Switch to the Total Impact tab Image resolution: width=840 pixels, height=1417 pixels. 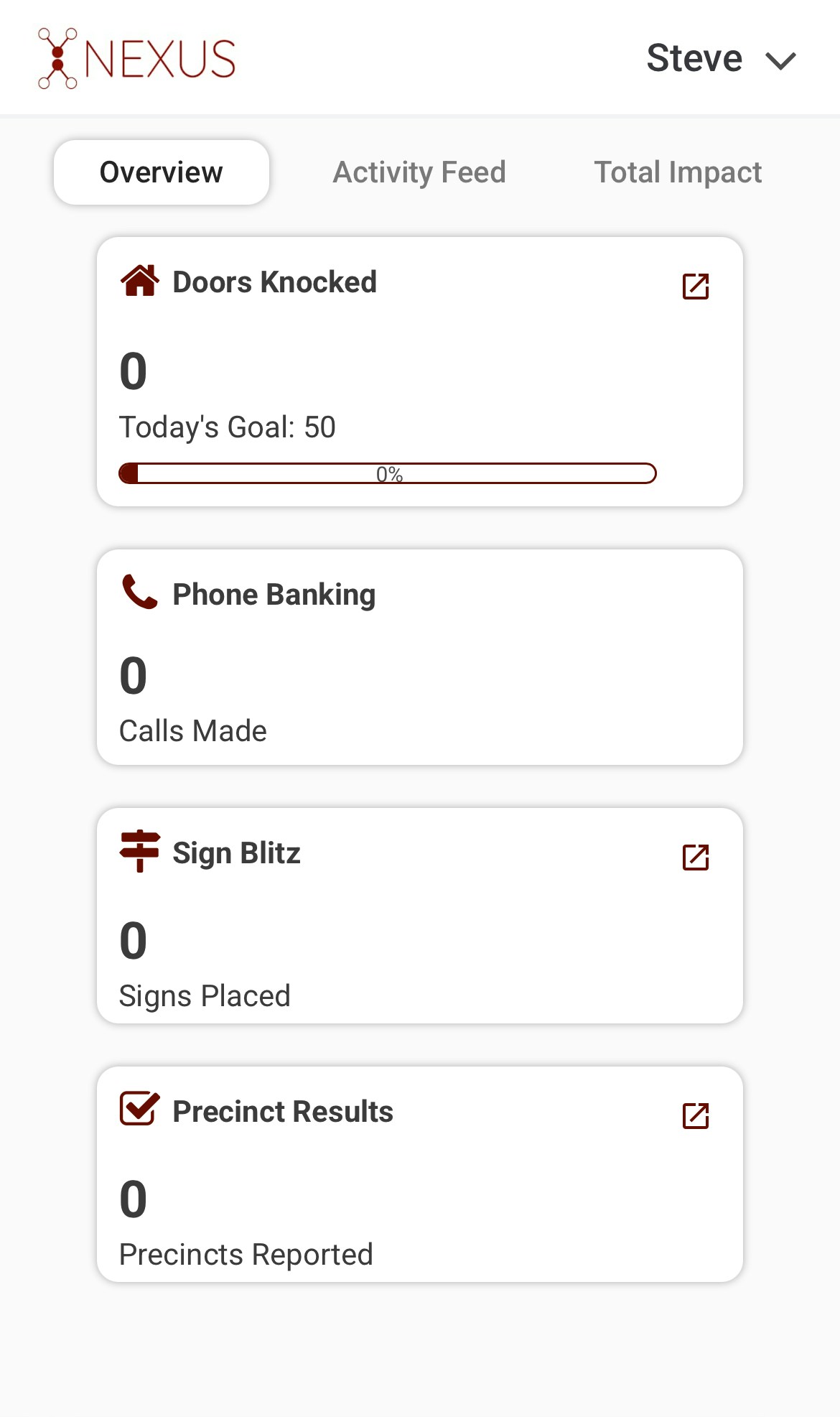pyautogui.click(x=678, y=172)
